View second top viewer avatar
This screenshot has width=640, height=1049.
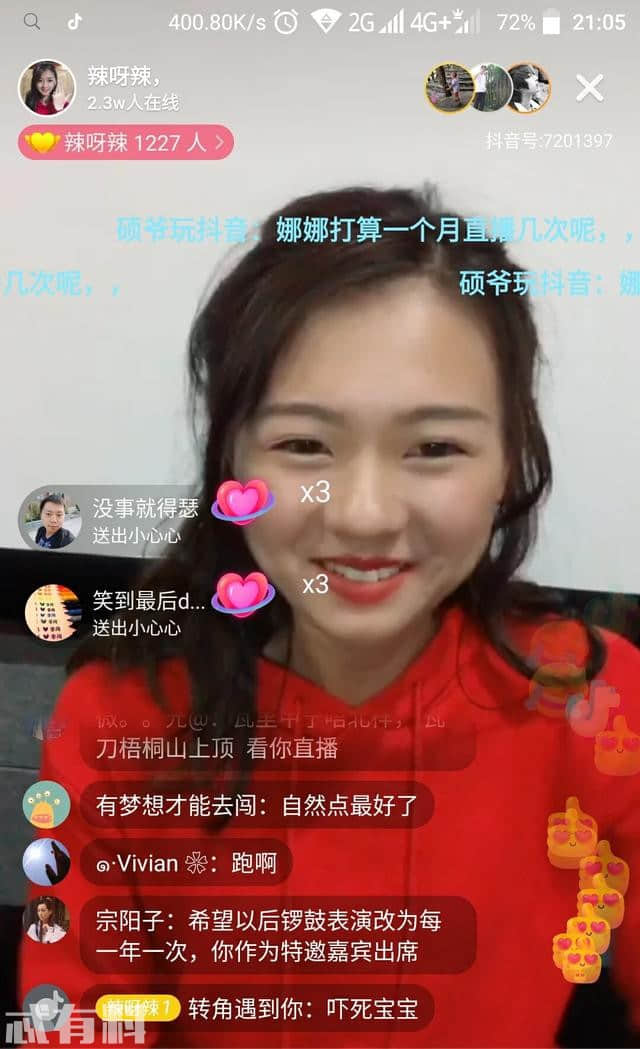point(489,88)
